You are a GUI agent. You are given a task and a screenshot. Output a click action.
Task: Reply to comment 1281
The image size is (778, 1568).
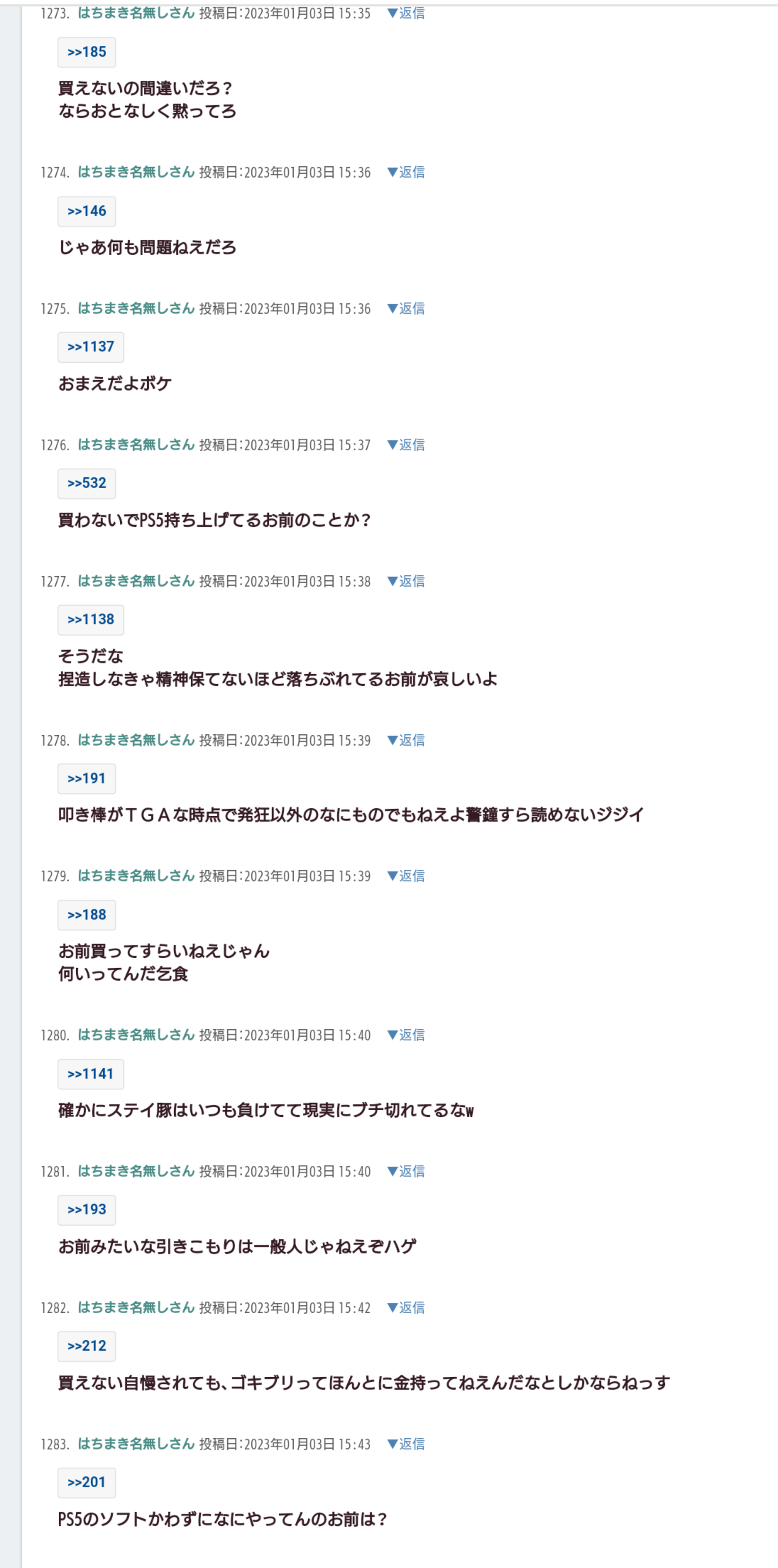(x=406, y=1171)
